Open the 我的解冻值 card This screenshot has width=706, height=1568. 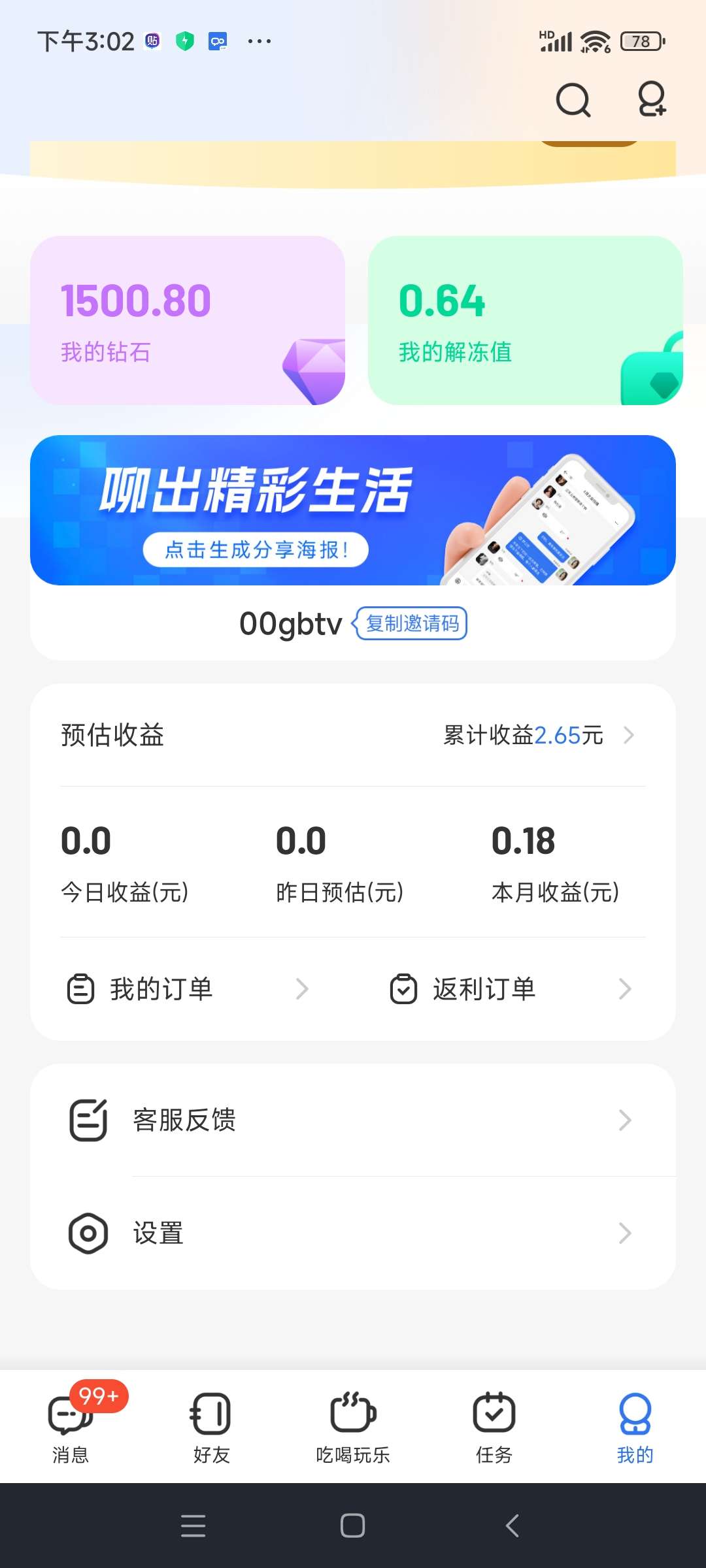[526, 321]
